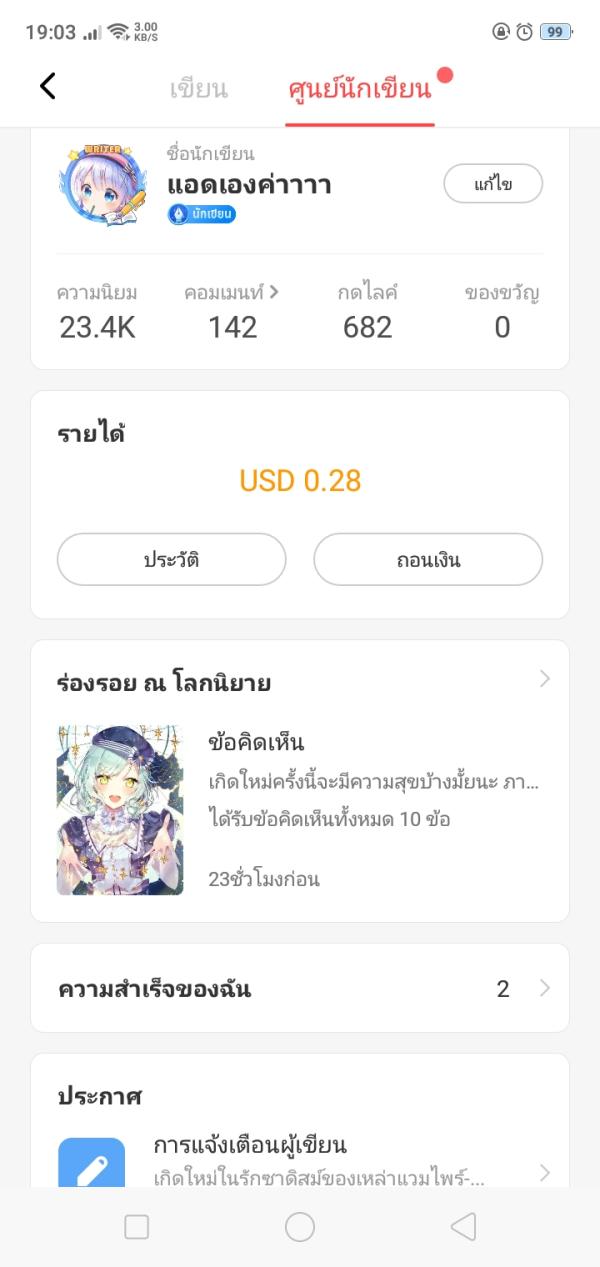Viewport: 600px width, 1267px height.
Task: View income history via ประวัติ
Action: (x=171, y=559)
